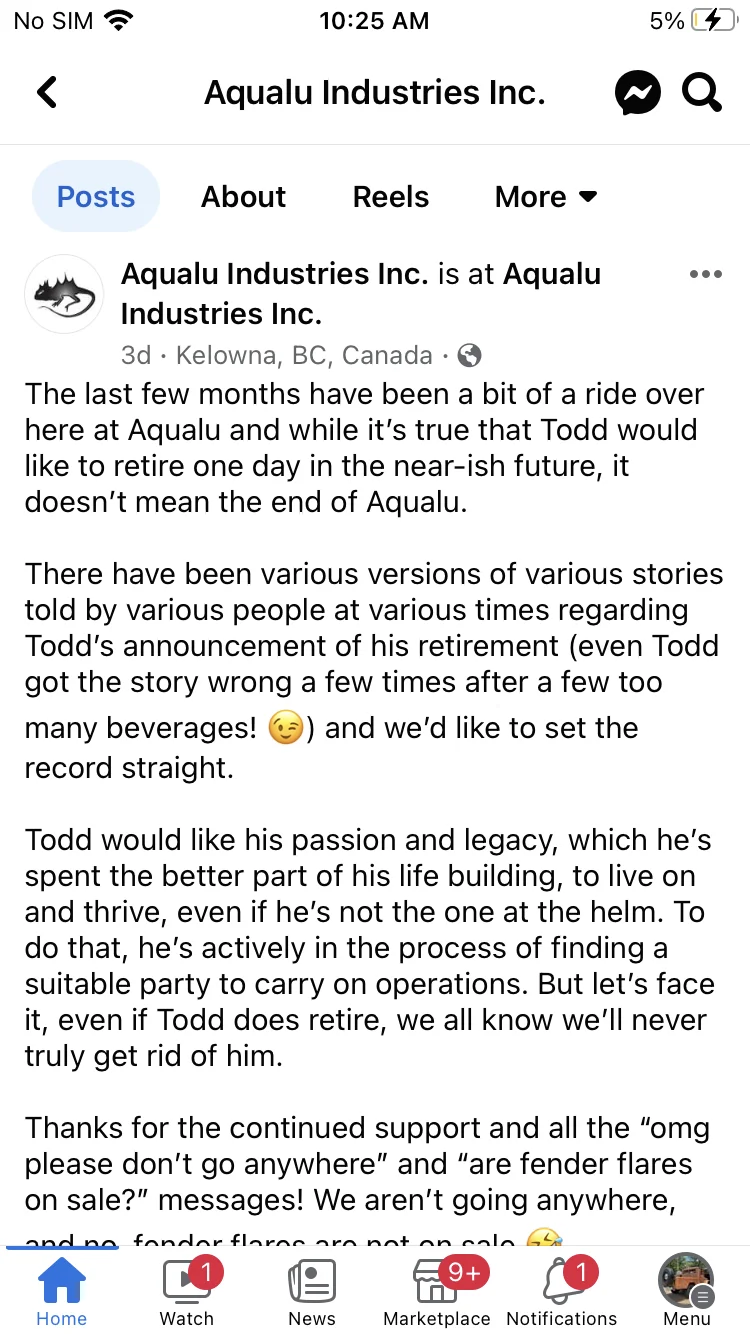View Notifications
Image resolution: width=750 pixels, height=1334 pixels.
click(x=562, y=1291)
